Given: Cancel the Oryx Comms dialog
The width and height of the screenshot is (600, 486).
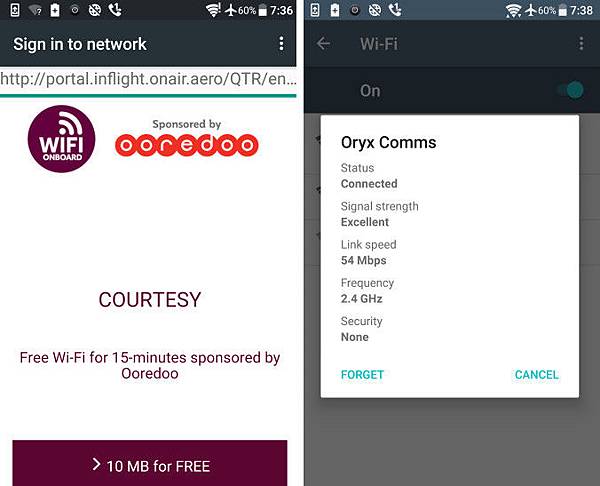Looking at the screenshot, I should point(536,375).
